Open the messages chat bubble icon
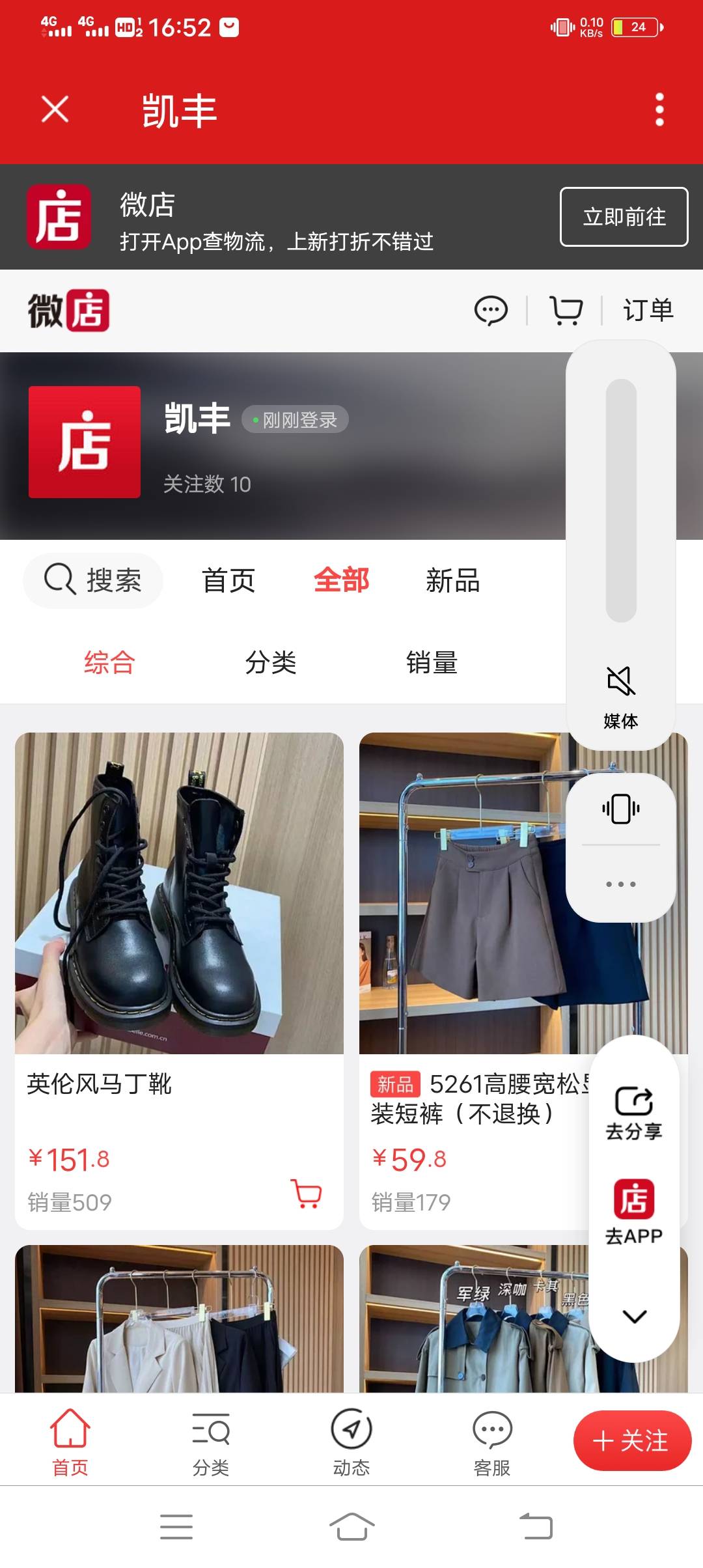This screenshot has width=703, height=1568. (x=491, y=310)
